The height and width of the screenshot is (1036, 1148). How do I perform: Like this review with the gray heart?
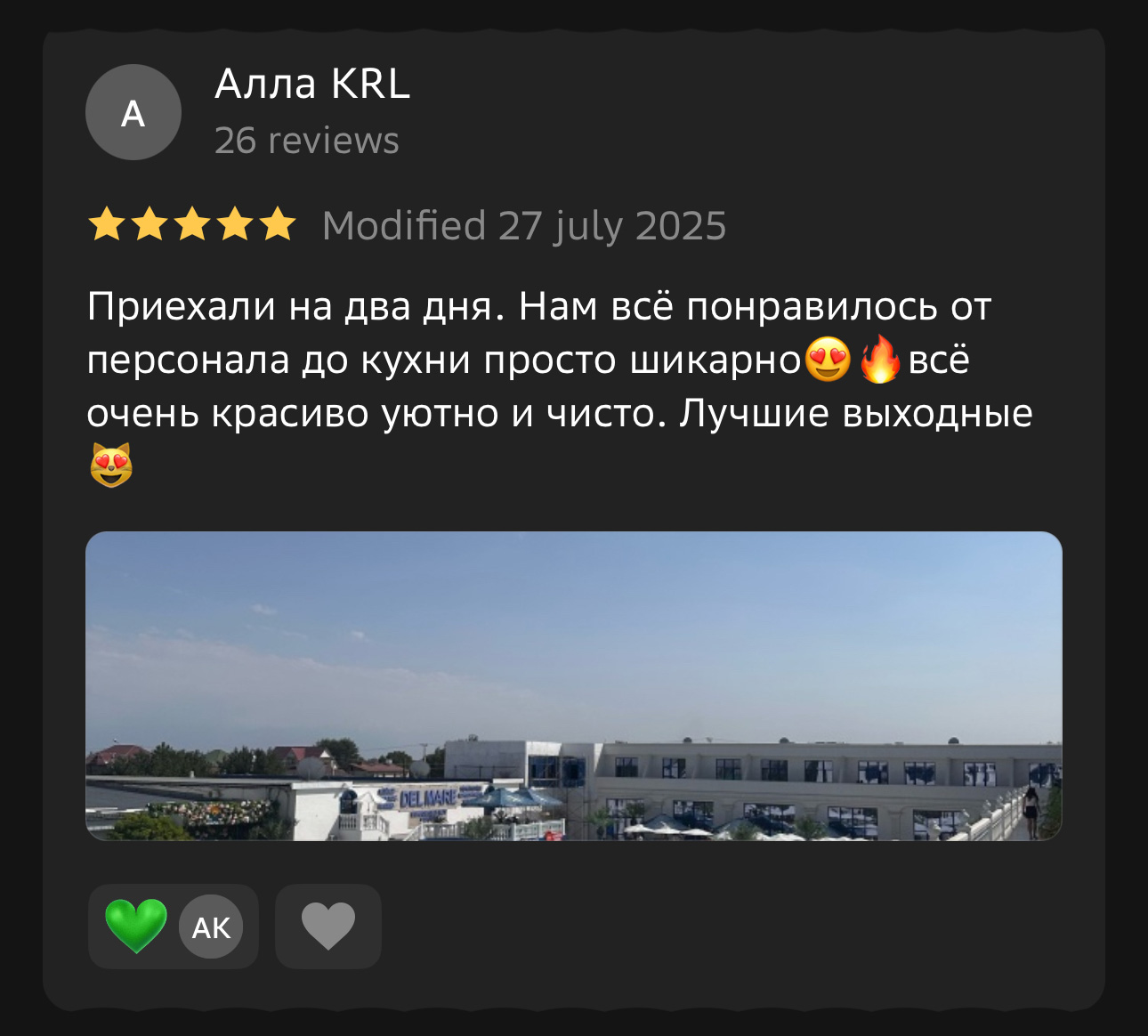327,927
